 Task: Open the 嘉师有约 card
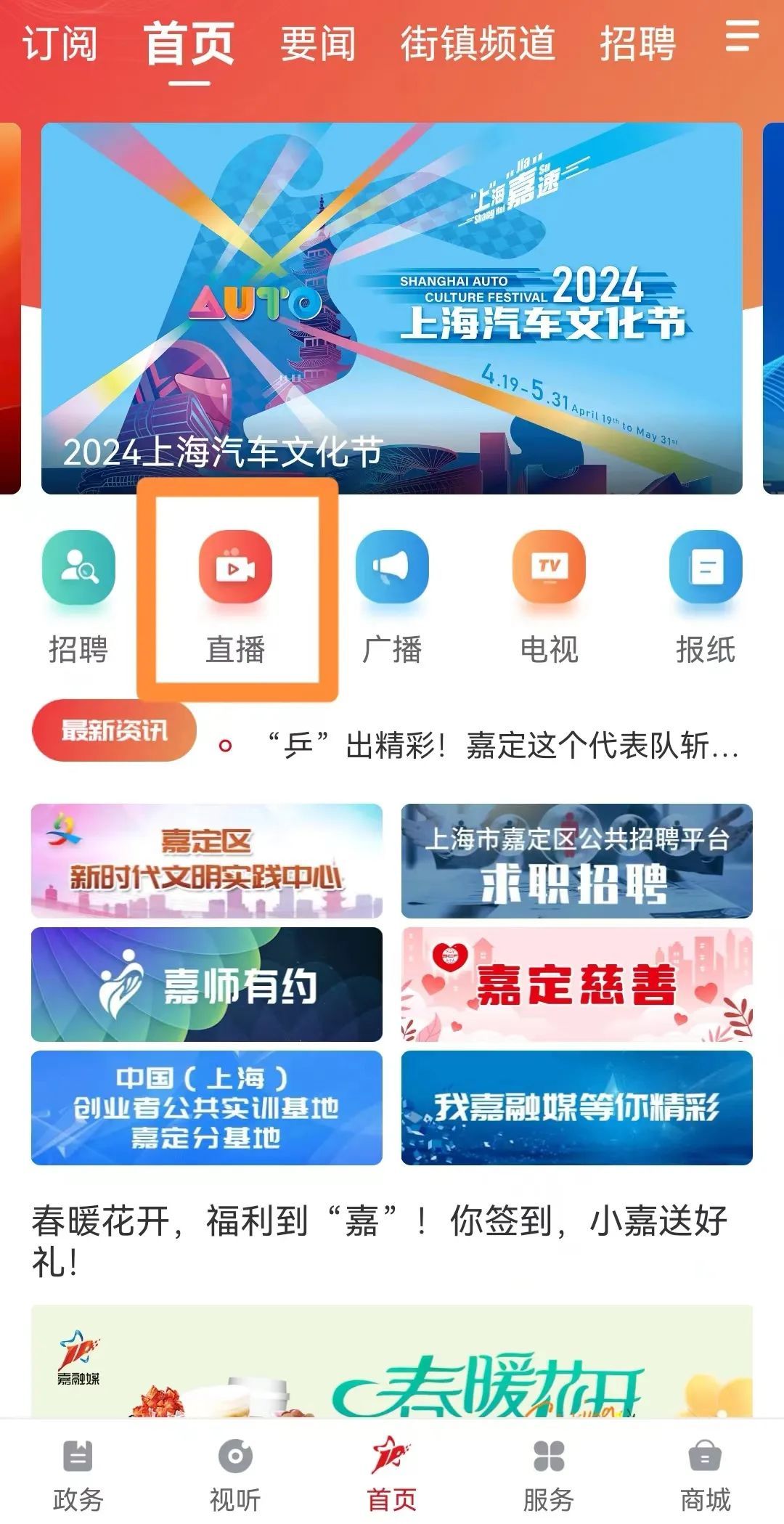pyautogui.click(x=206, y=984)
